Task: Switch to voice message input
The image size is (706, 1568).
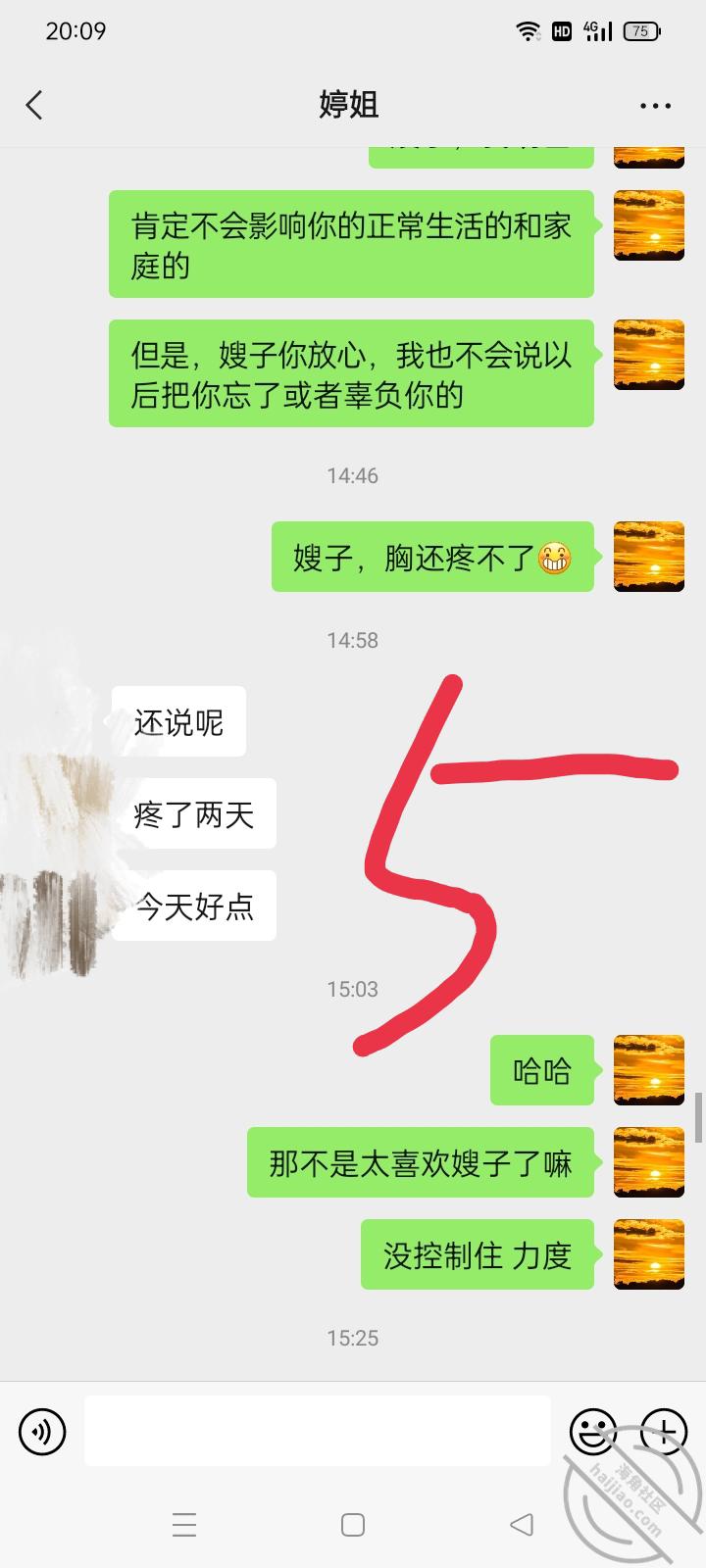Action: coord(42,1432)
